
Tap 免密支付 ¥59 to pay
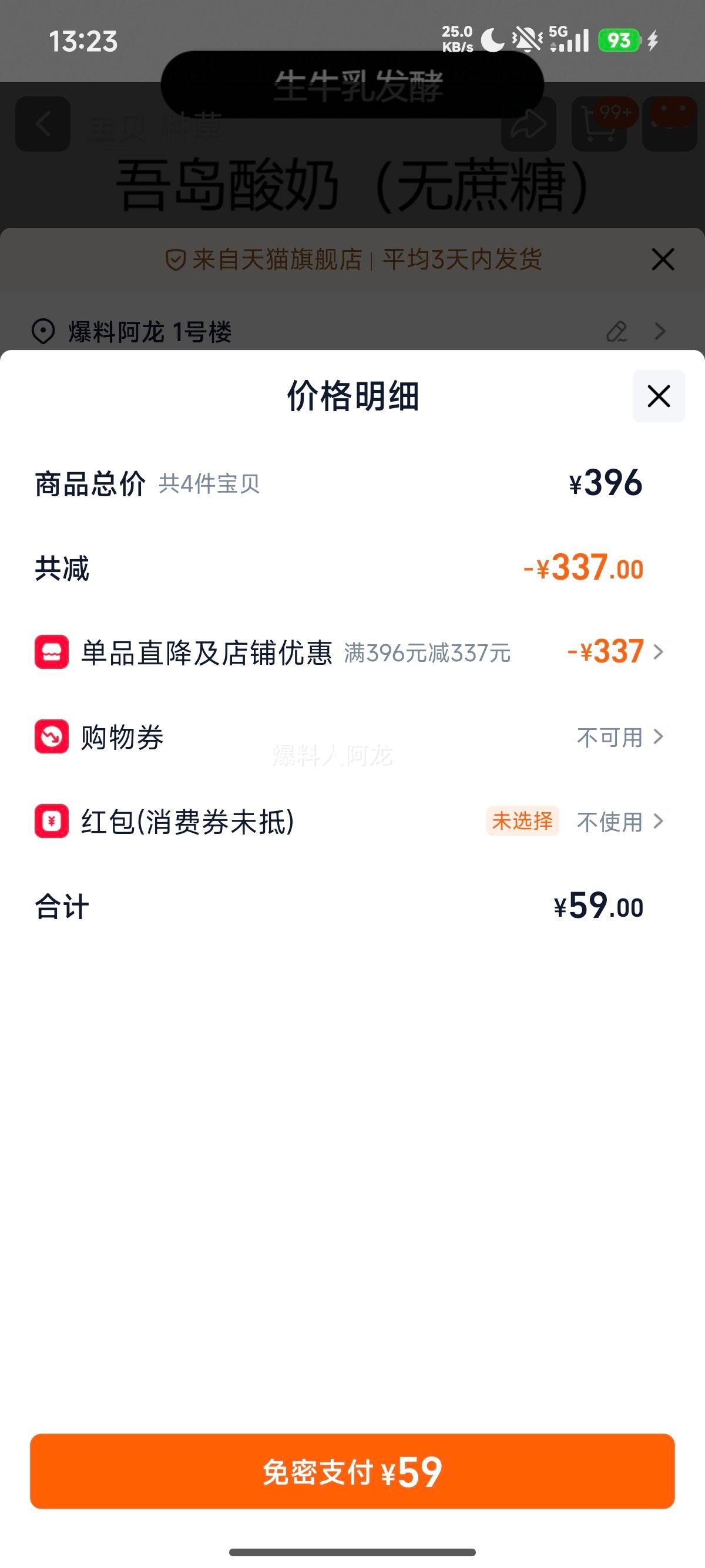[352, 1472]
